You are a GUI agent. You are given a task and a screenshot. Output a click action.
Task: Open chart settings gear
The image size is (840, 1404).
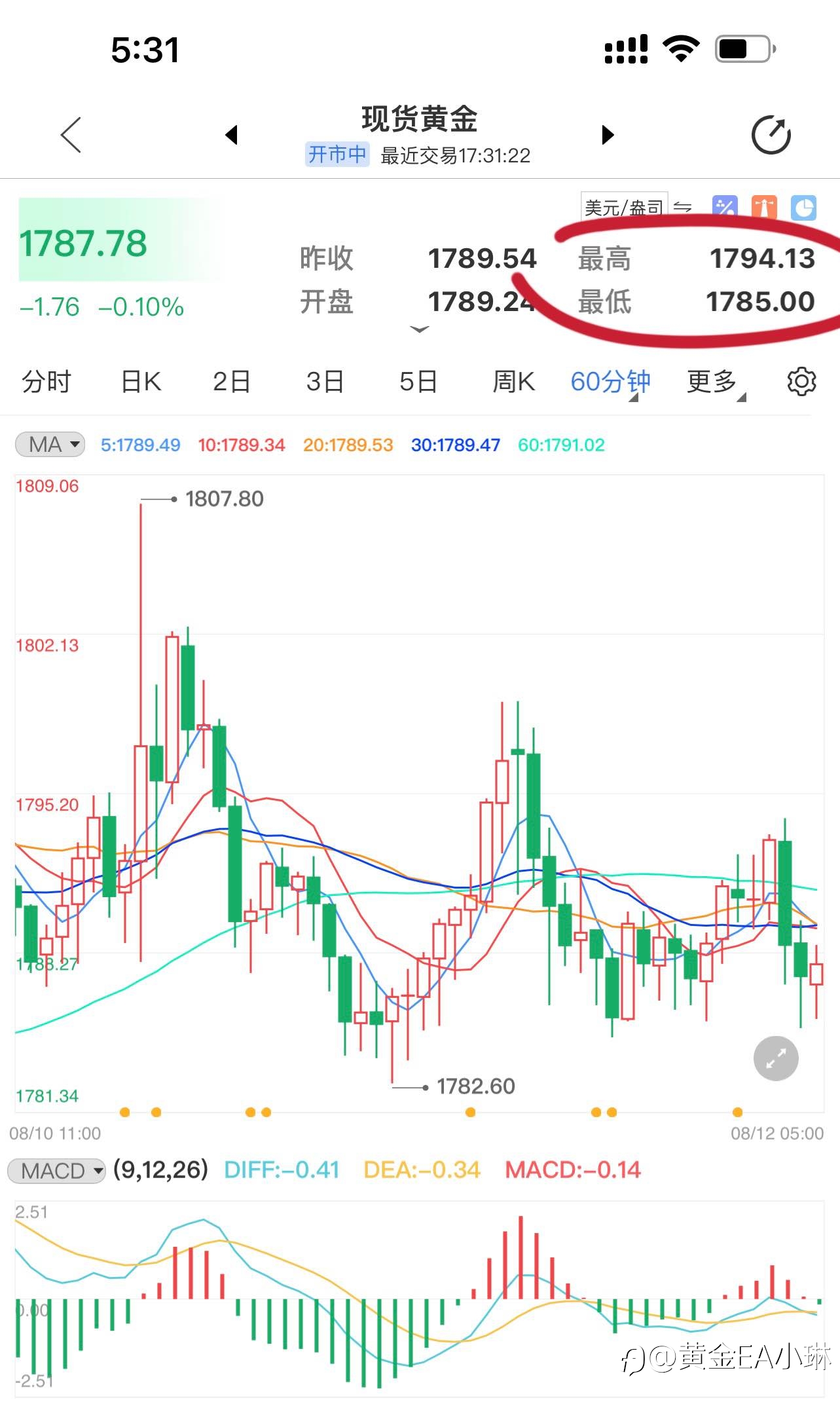pos(801,381)
